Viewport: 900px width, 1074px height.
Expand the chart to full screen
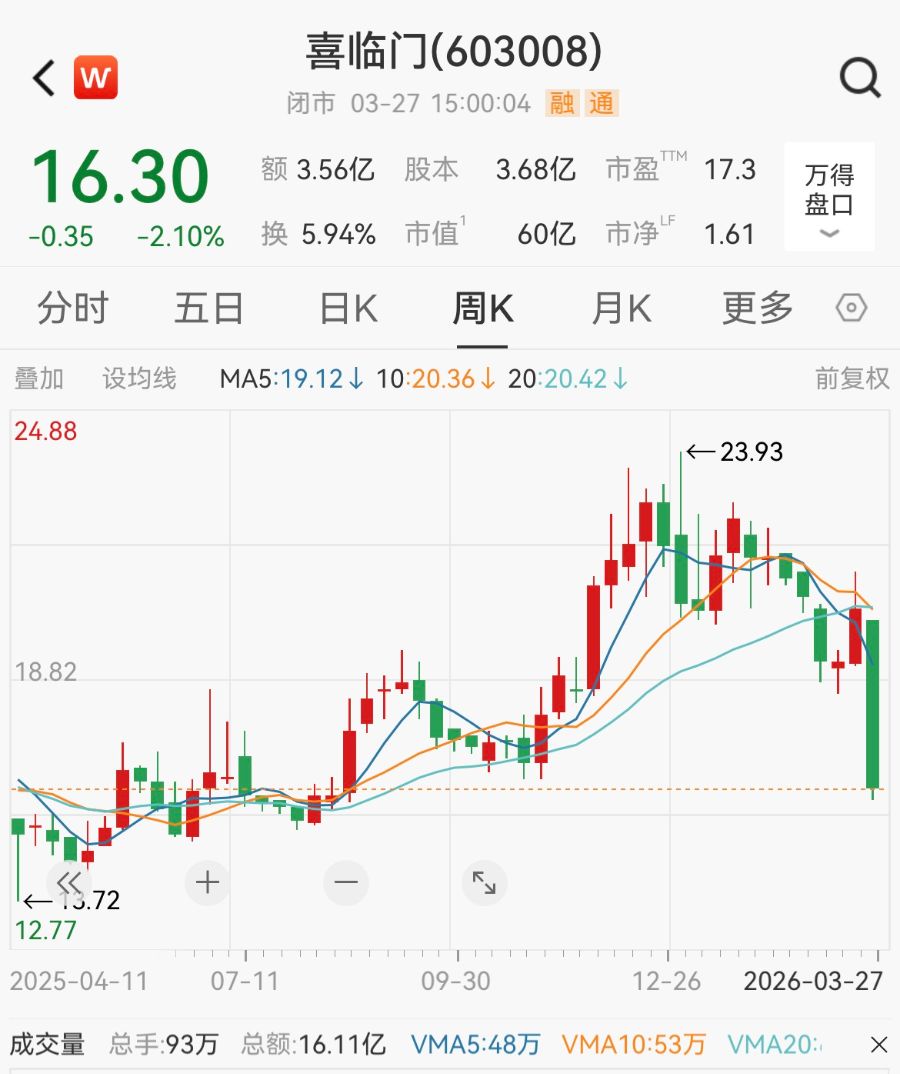[x=484, y=883]
